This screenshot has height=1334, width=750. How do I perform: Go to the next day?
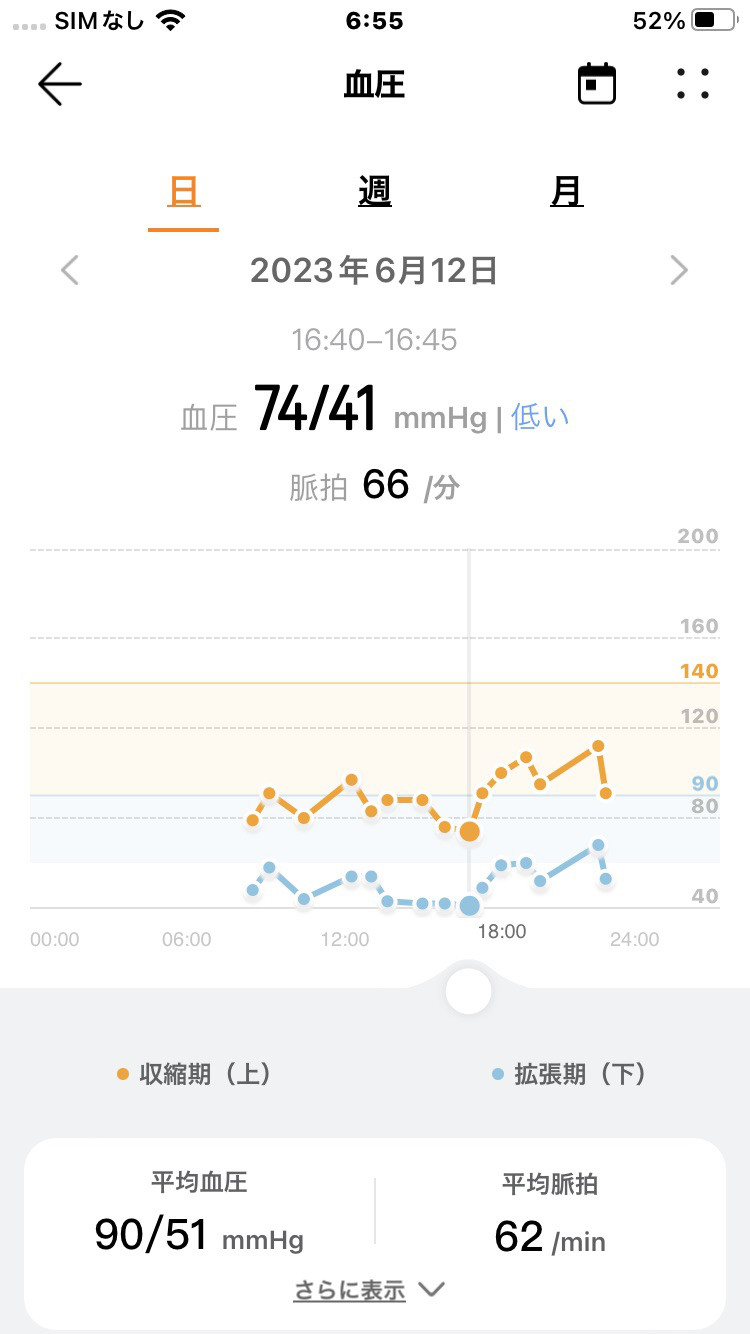coord(679,270)
